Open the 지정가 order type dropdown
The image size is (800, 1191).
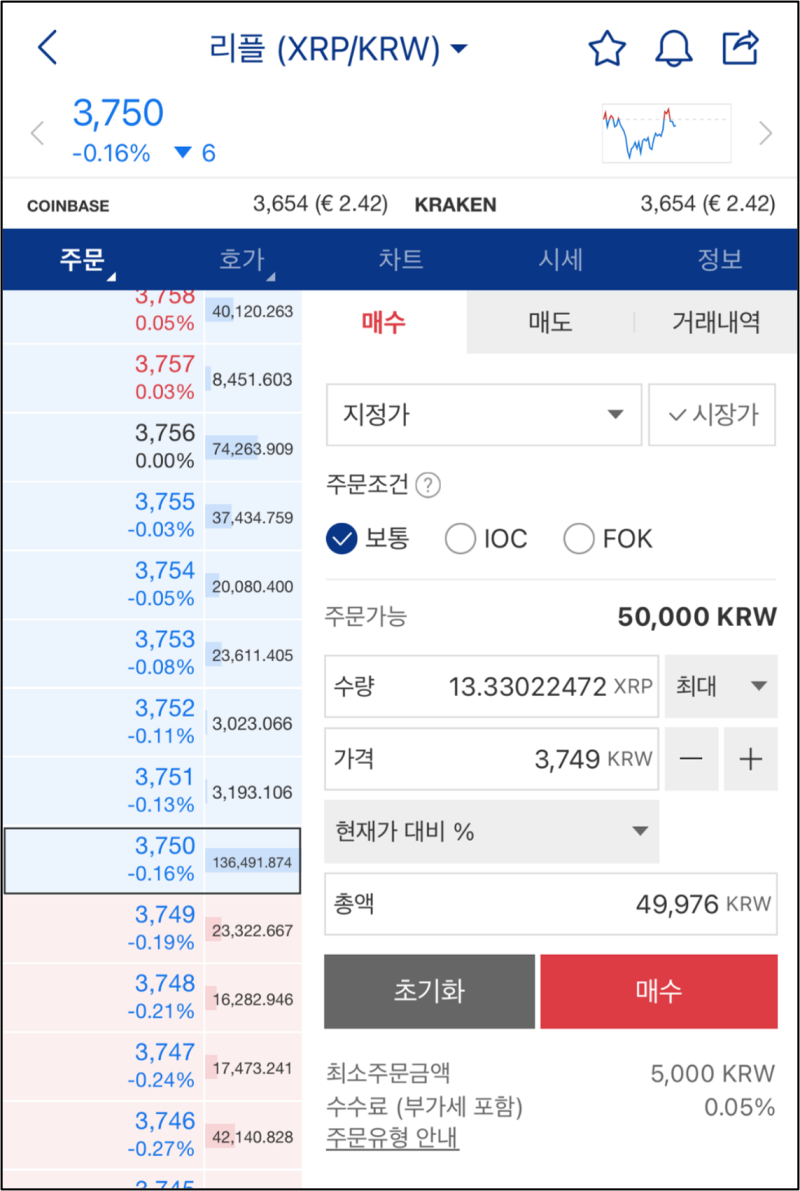point(483,415)
